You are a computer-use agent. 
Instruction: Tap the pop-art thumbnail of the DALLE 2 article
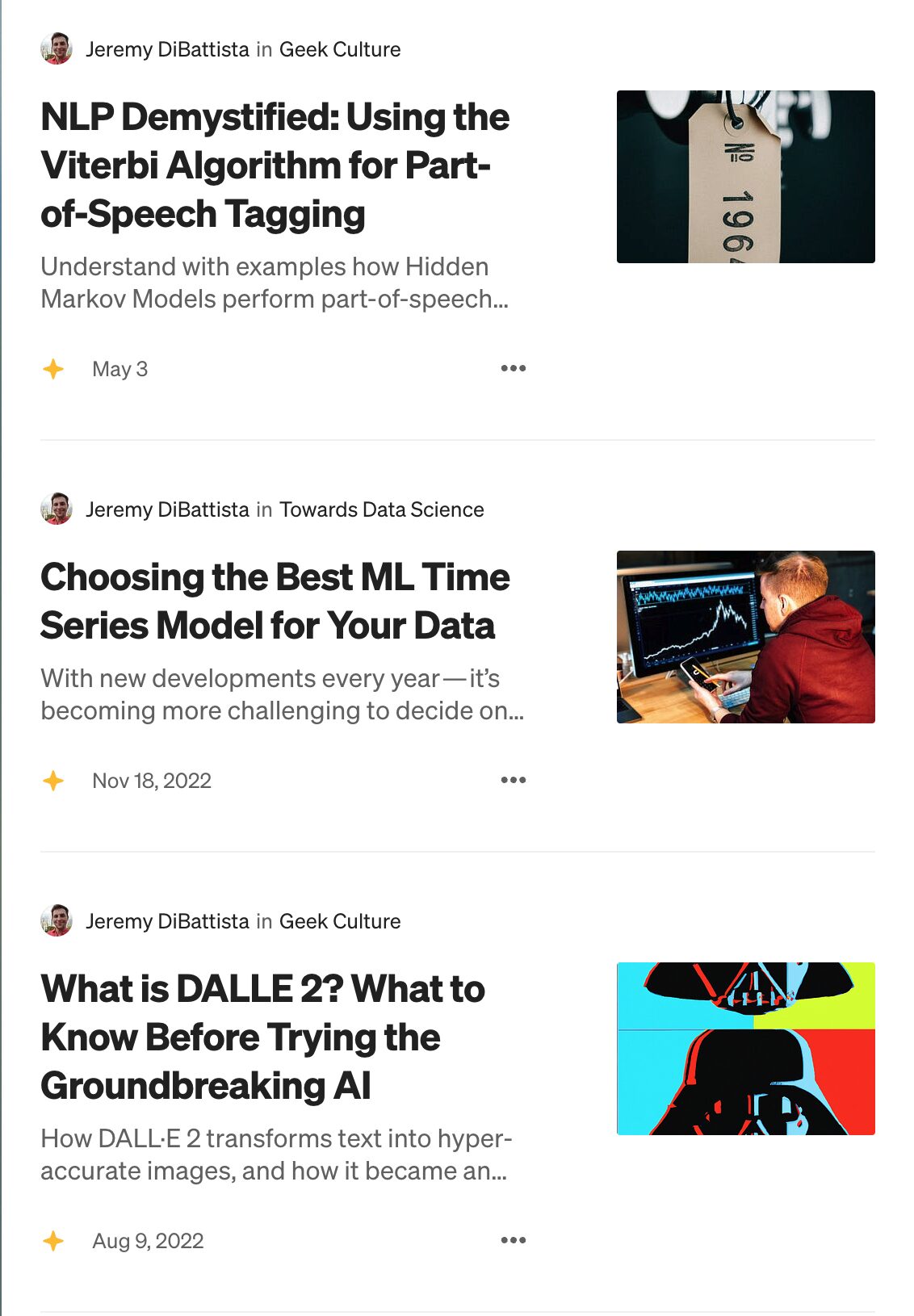745,1049
